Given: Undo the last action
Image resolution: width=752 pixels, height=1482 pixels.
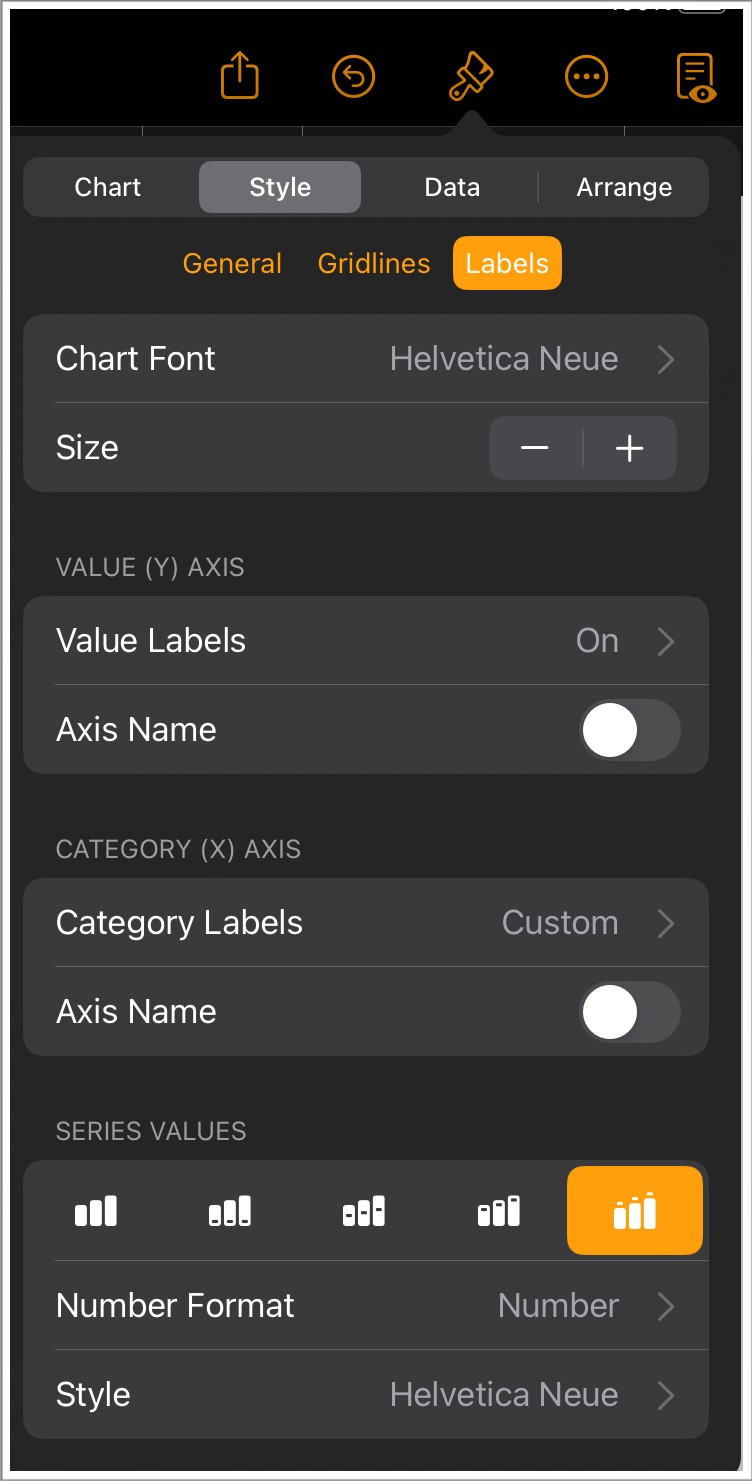Looking at the screenshot, I should (353, 76).
